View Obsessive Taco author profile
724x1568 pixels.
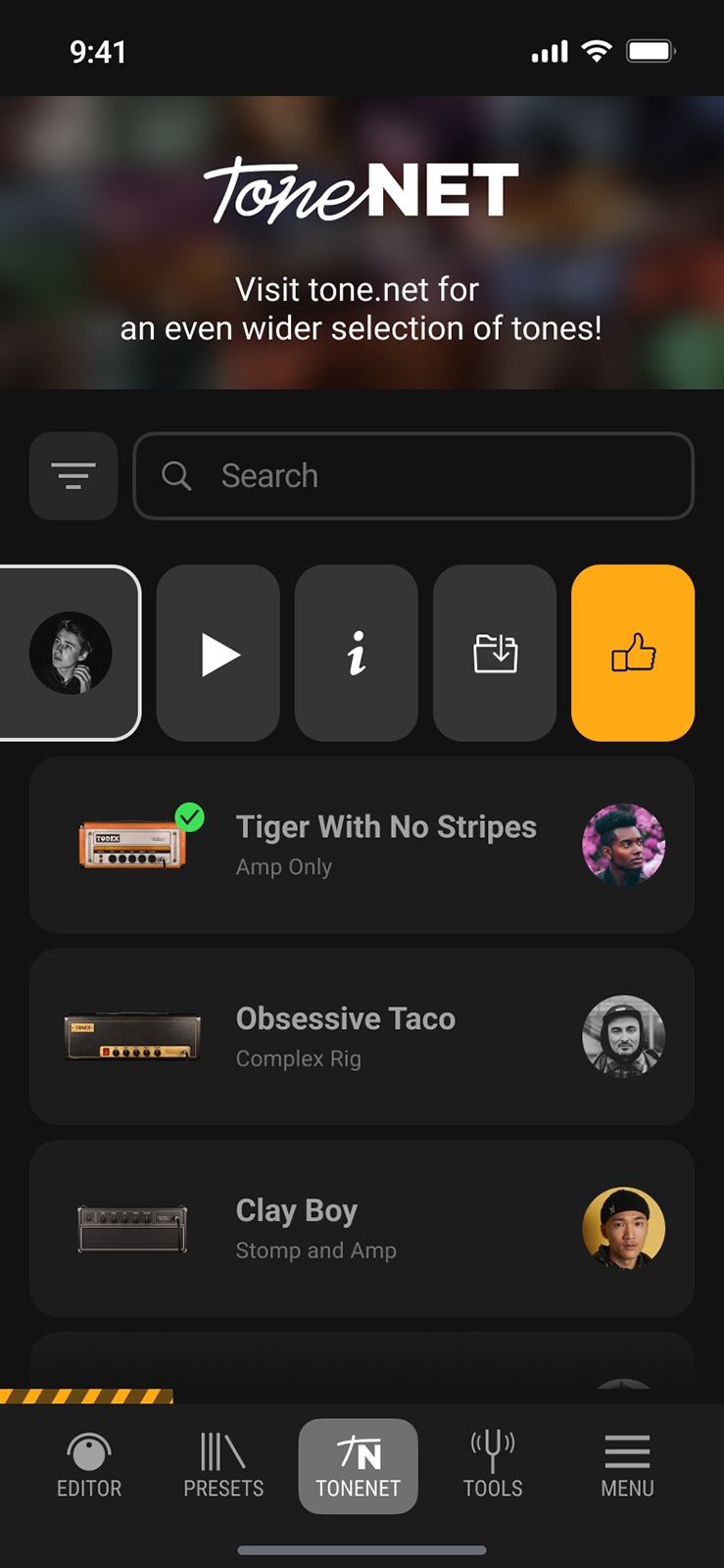(x=623, y=1036)
